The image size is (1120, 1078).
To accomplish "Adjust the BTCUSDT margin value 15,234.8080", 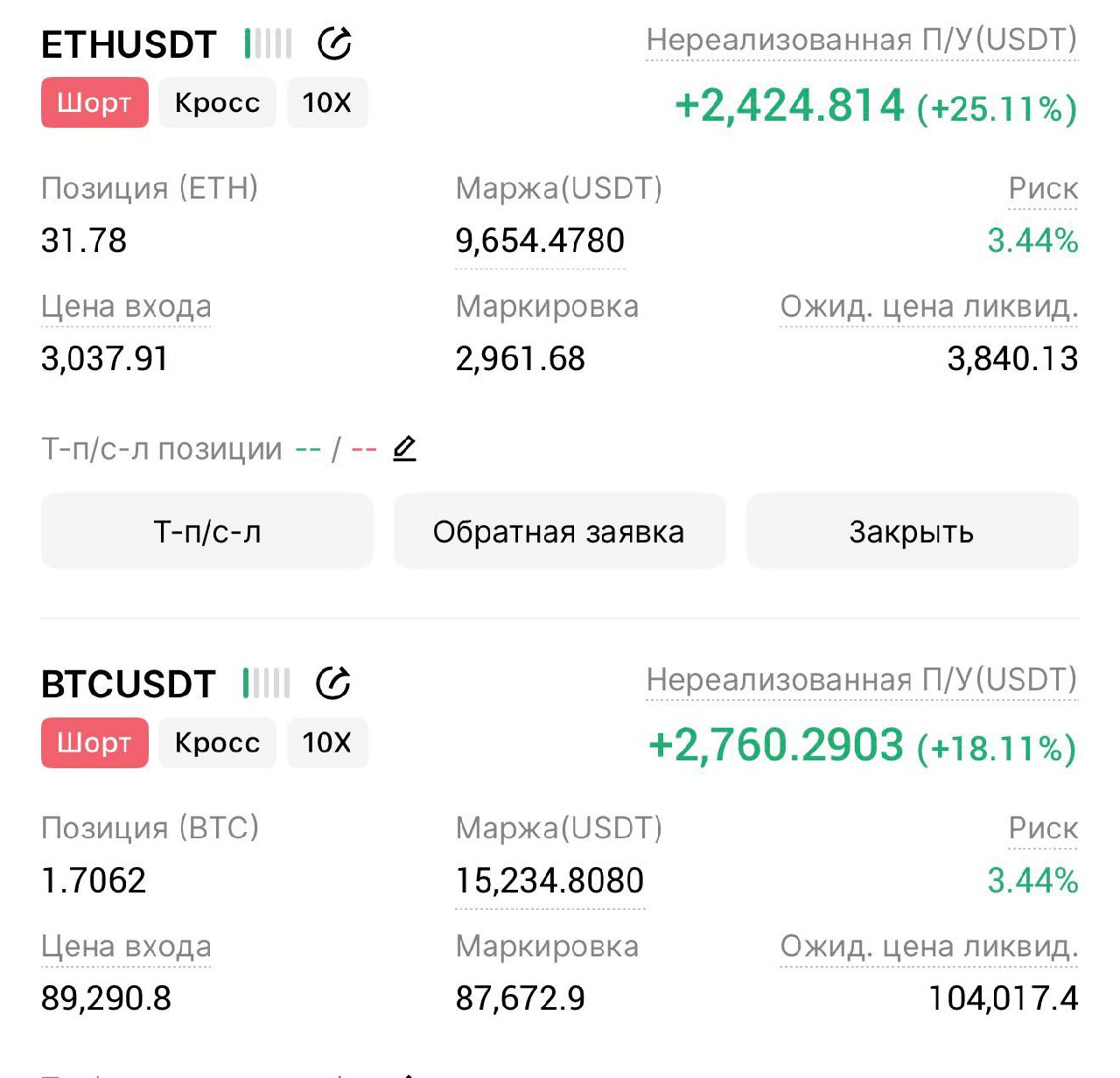I will click(x=549, y=880).
